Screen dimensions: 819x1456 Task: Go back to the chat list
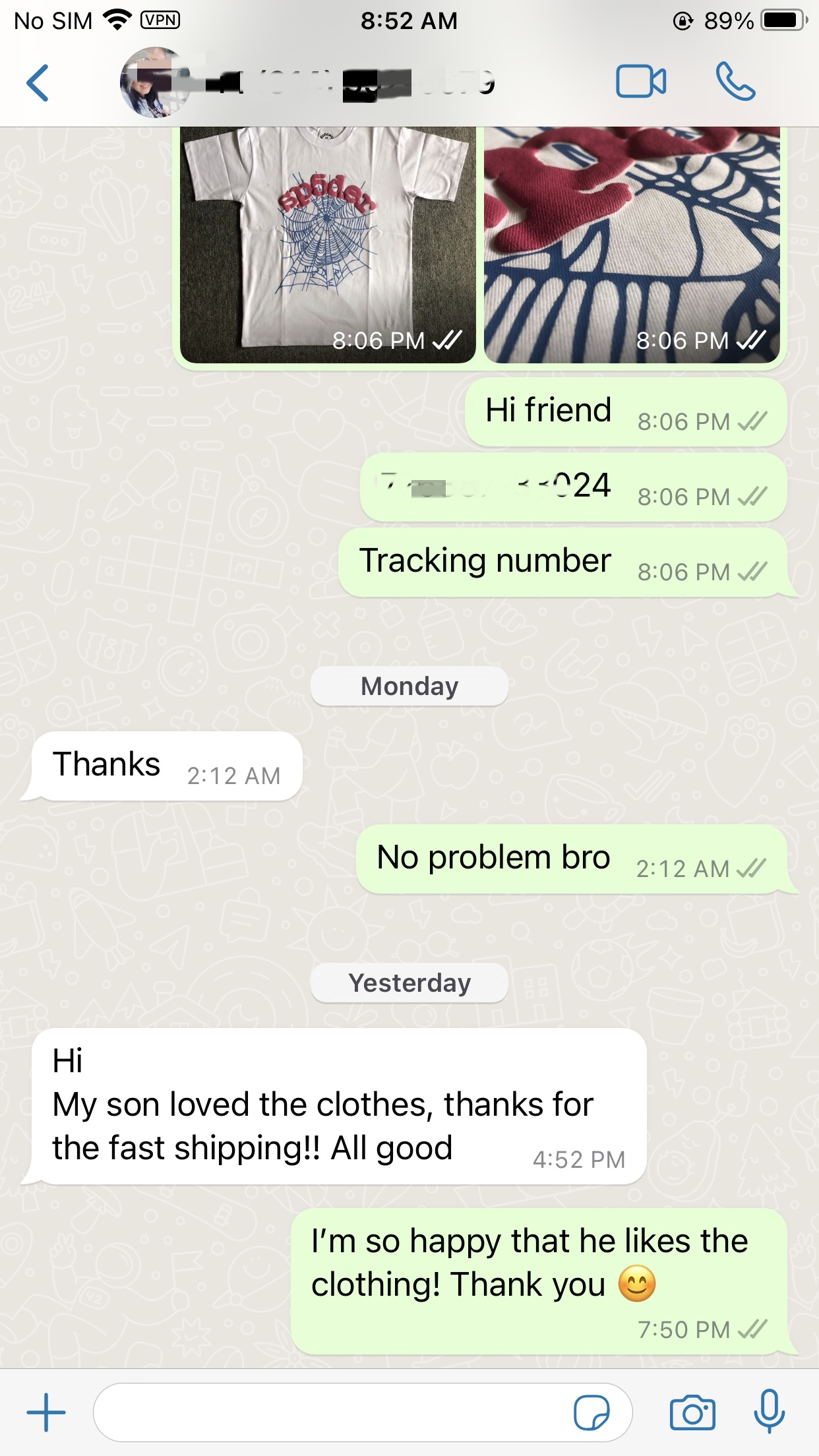[x=38, y=83]
